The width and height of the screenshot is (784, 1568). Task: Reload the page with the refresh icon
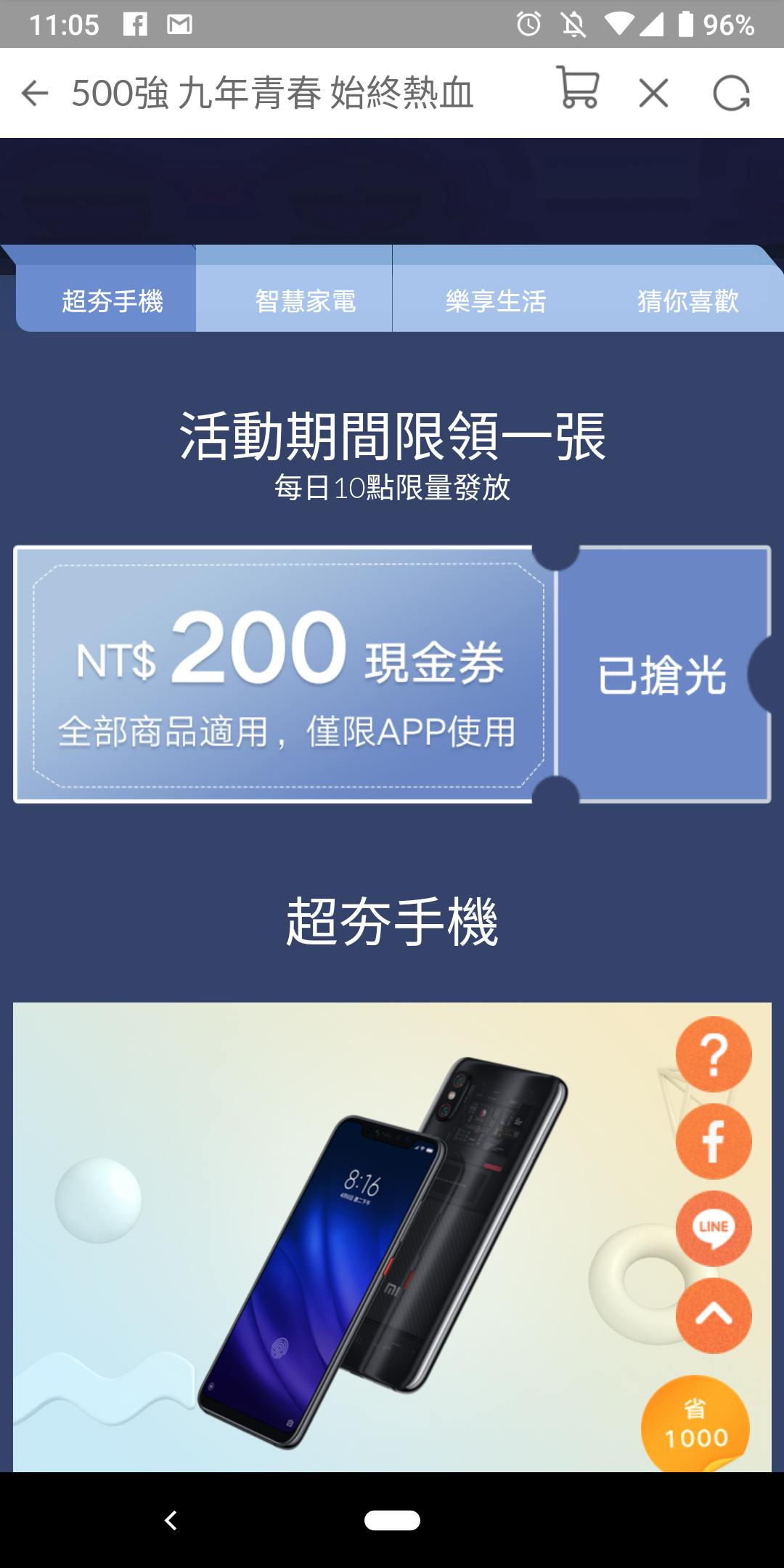[x=730, y=94]
